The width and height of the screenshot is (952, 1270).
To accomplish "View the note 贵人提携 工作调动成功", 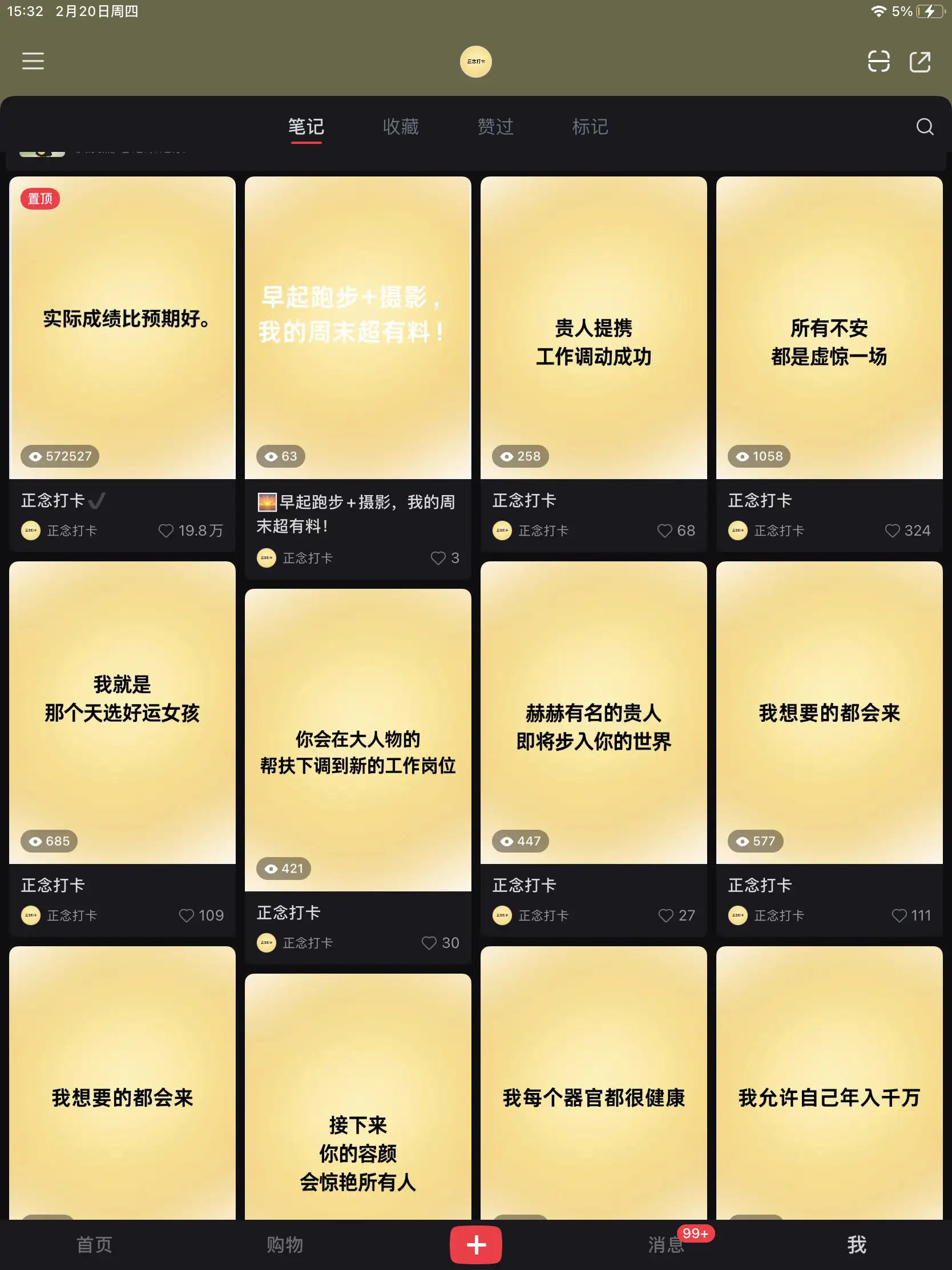I will (594, 327).
